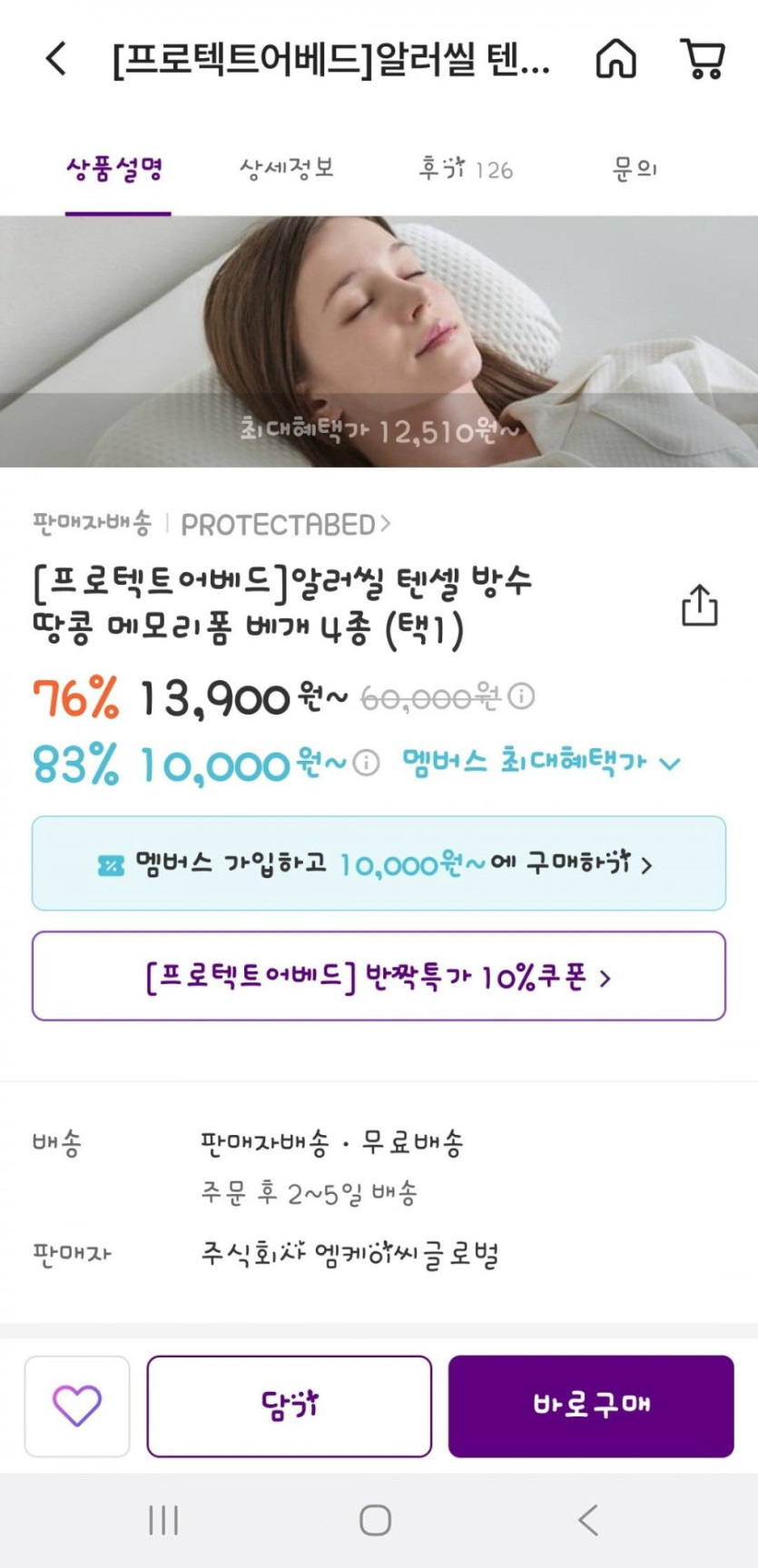Show info for the 60,000원 original price

point(521,696)
